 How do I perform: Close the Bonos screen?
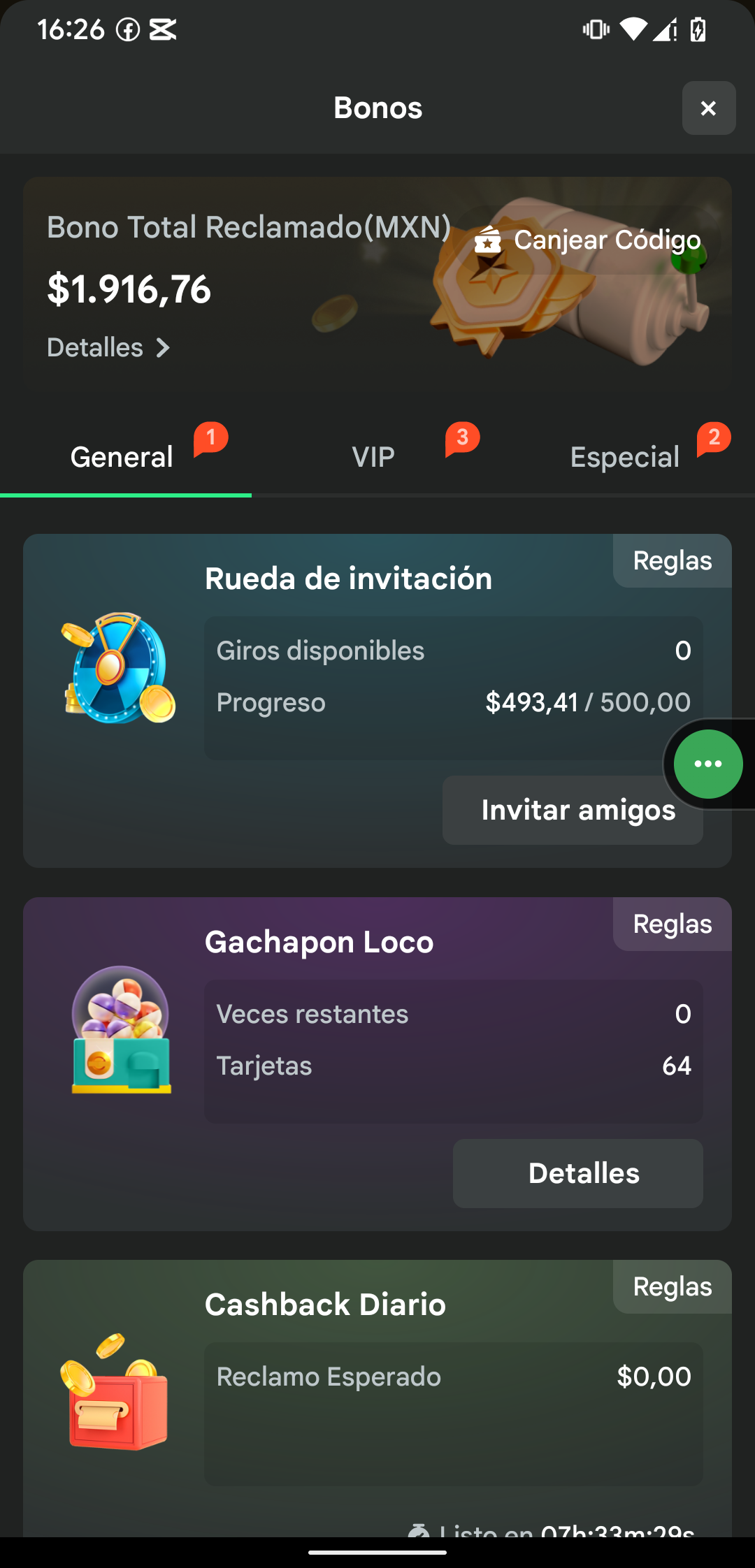pyautogui.click(x=708, y=108)
